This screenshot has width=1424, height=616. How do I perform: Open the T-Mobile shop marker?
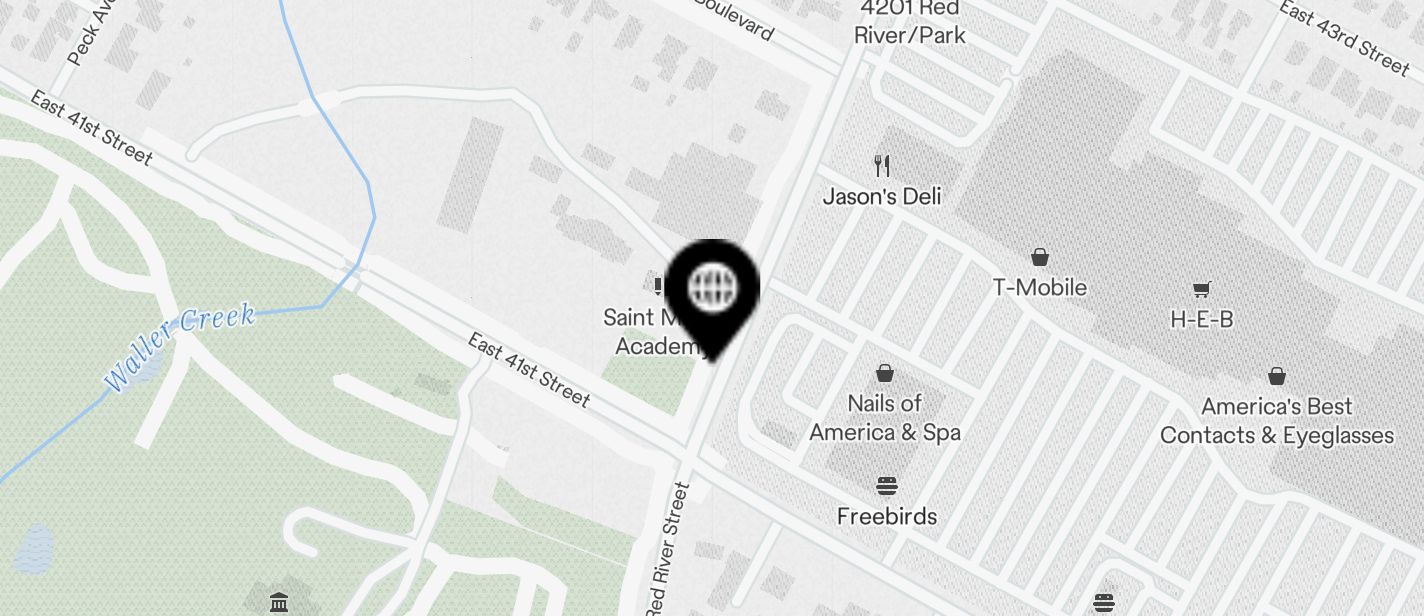pyautogui.click(x=1039, y=258)
